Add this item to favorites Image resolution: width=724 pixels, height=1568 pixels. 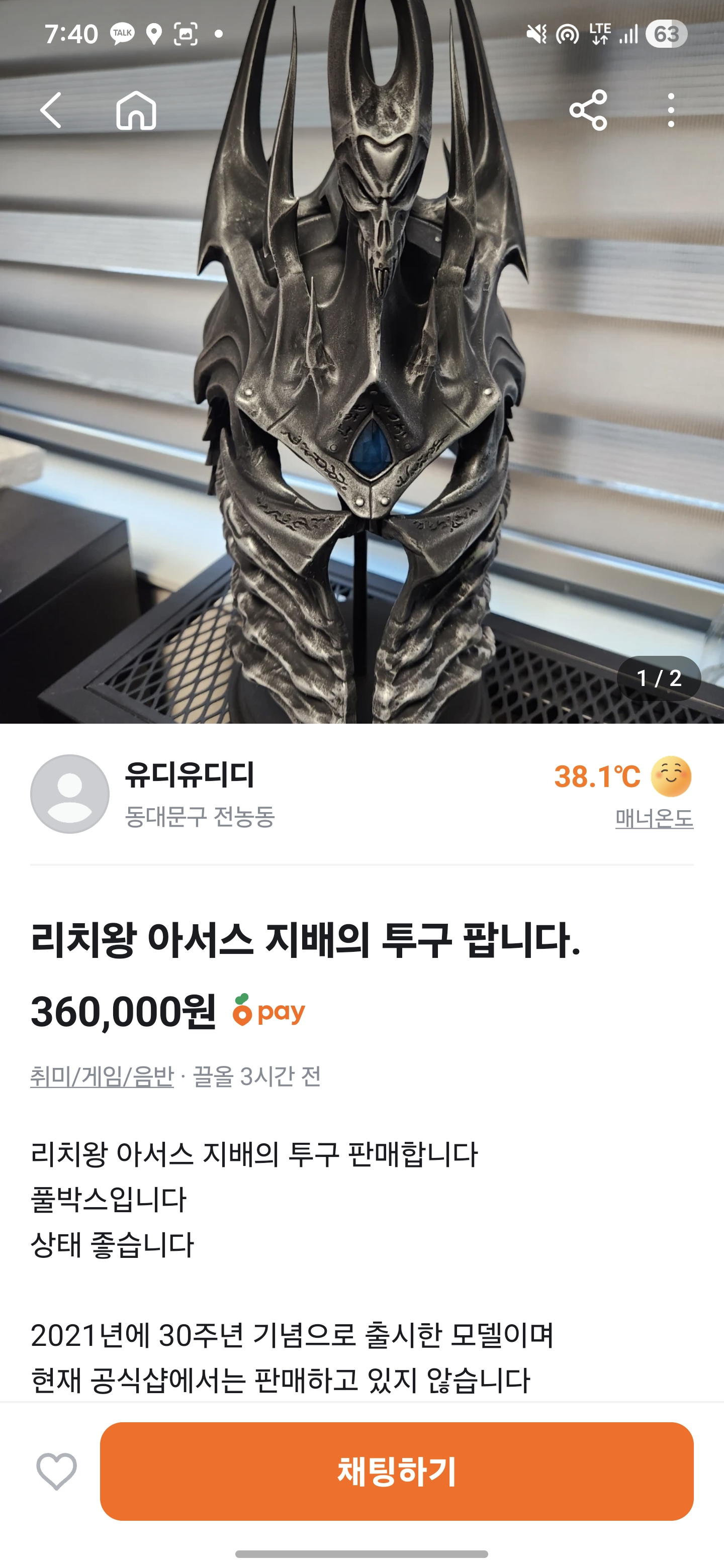(57, 1471)
